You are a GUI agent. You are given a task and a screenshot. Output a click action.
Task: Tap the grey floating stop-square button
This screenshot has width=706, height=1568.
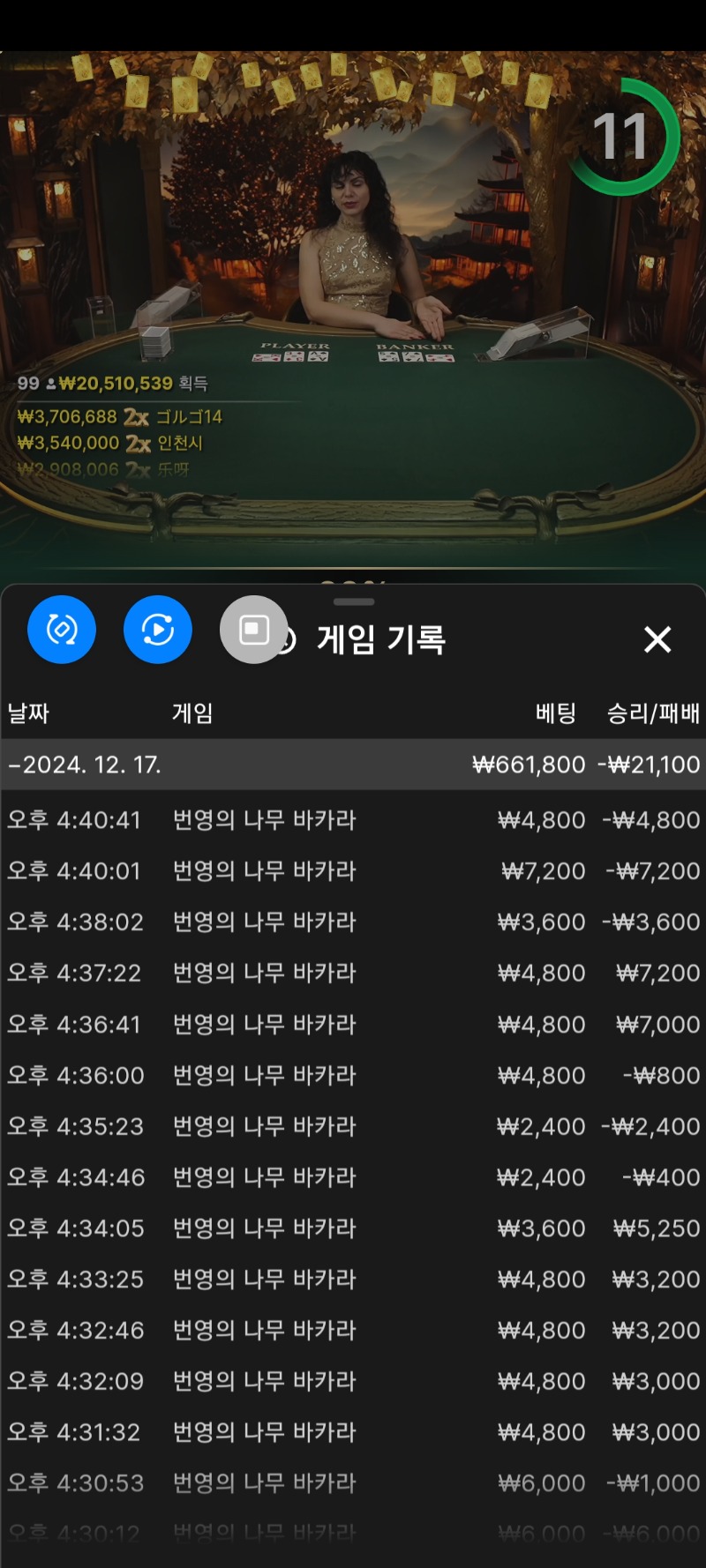pos(254,630)
